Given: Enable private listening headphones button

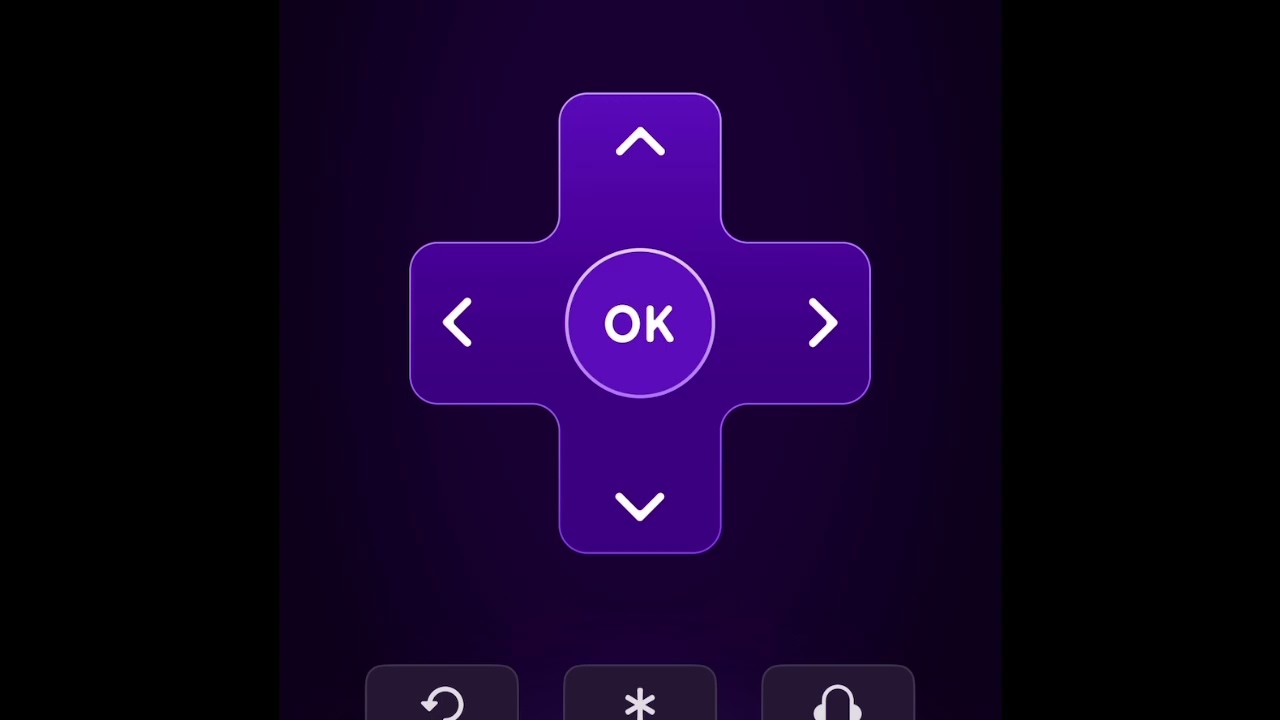Looking at the screenshot, I should click(x=838, y=698).
